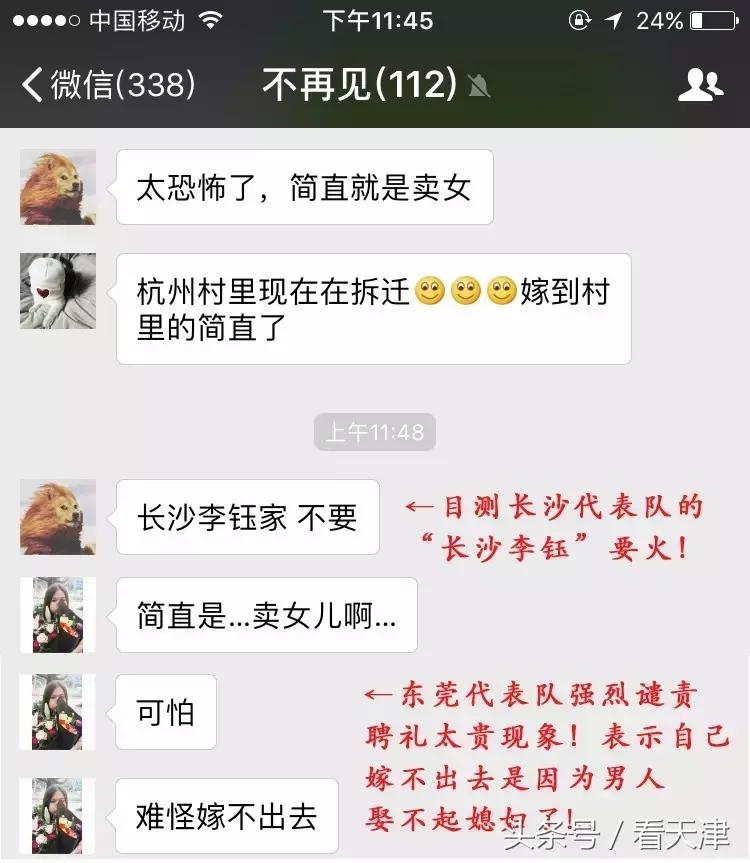Select the 可怕 message bubble
Image resolution: width=750 pixels, height=863 pixels.
(163, 711)
